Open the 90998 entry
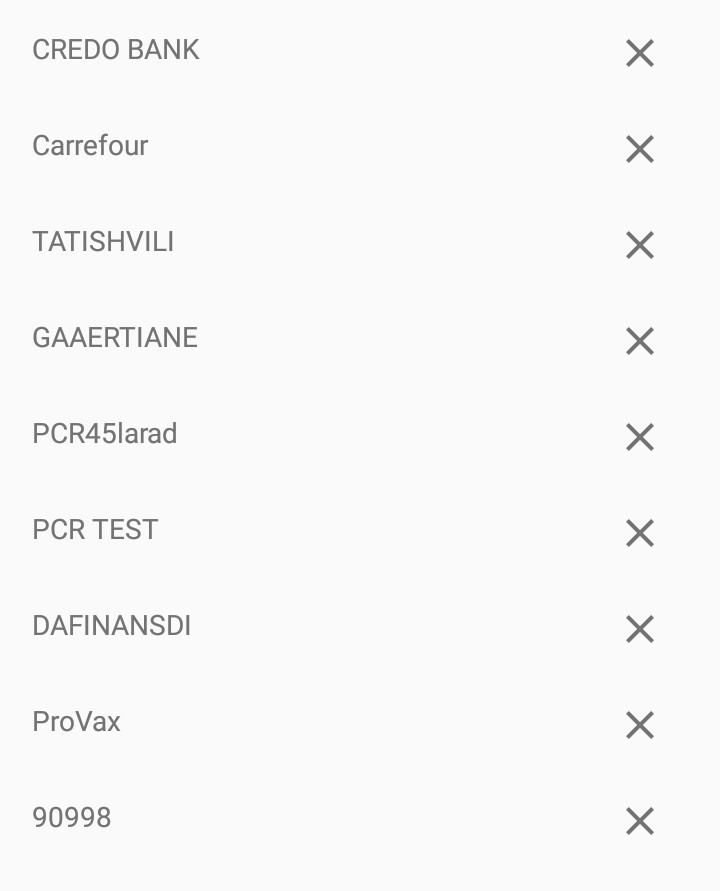The image size is (720, 891). click(x=72, y=818)
